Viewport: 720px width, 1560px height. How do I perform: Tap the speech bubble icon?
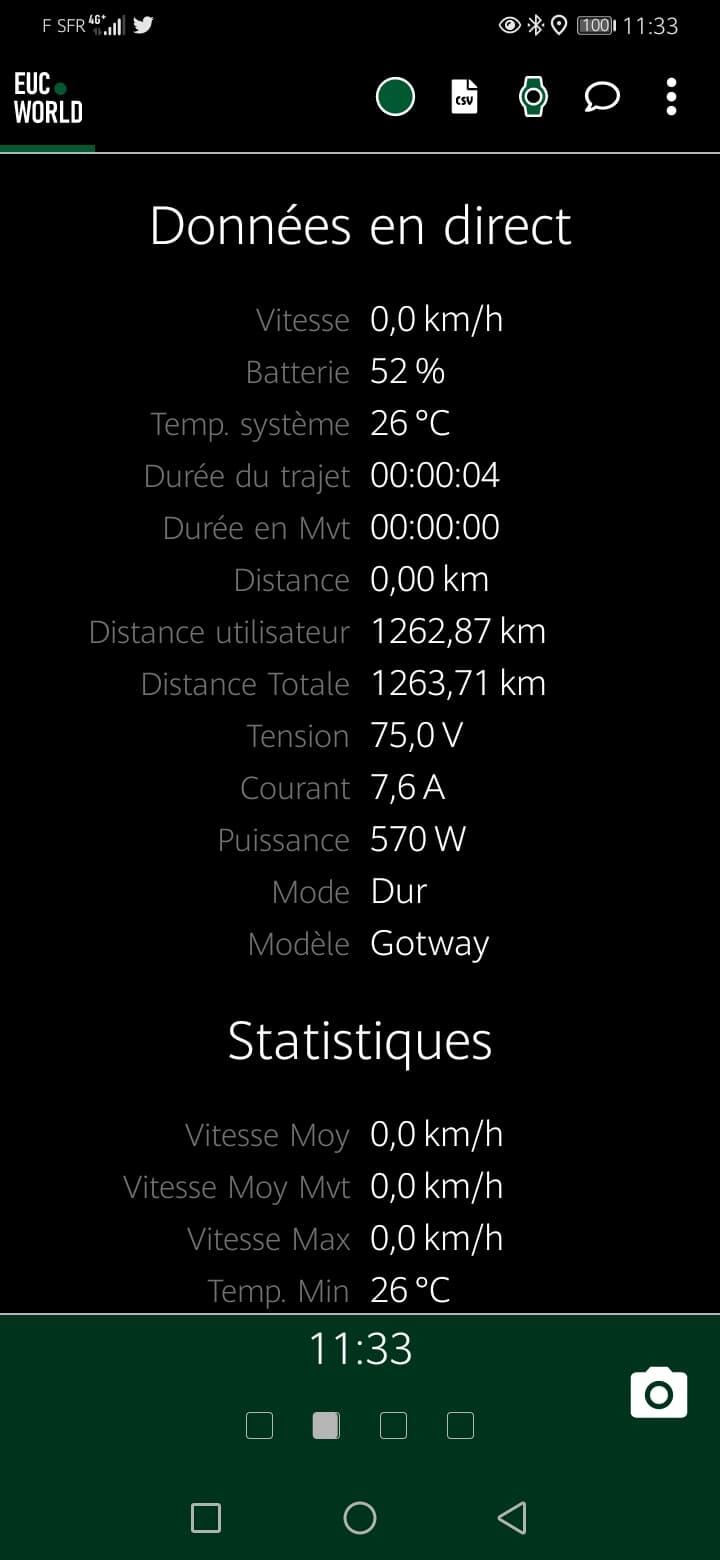click(602, 97)
